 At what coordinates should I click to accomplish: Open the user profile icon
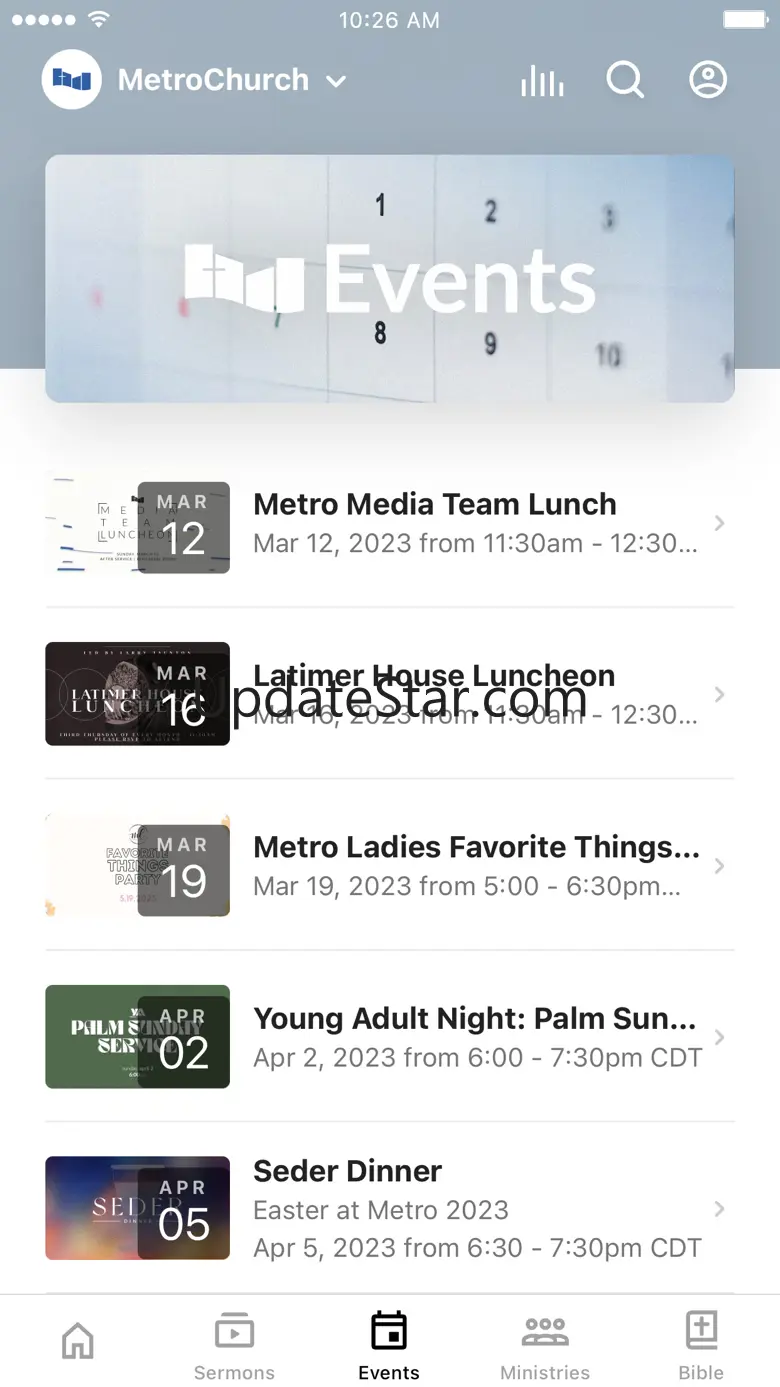[x=708, y=80]
